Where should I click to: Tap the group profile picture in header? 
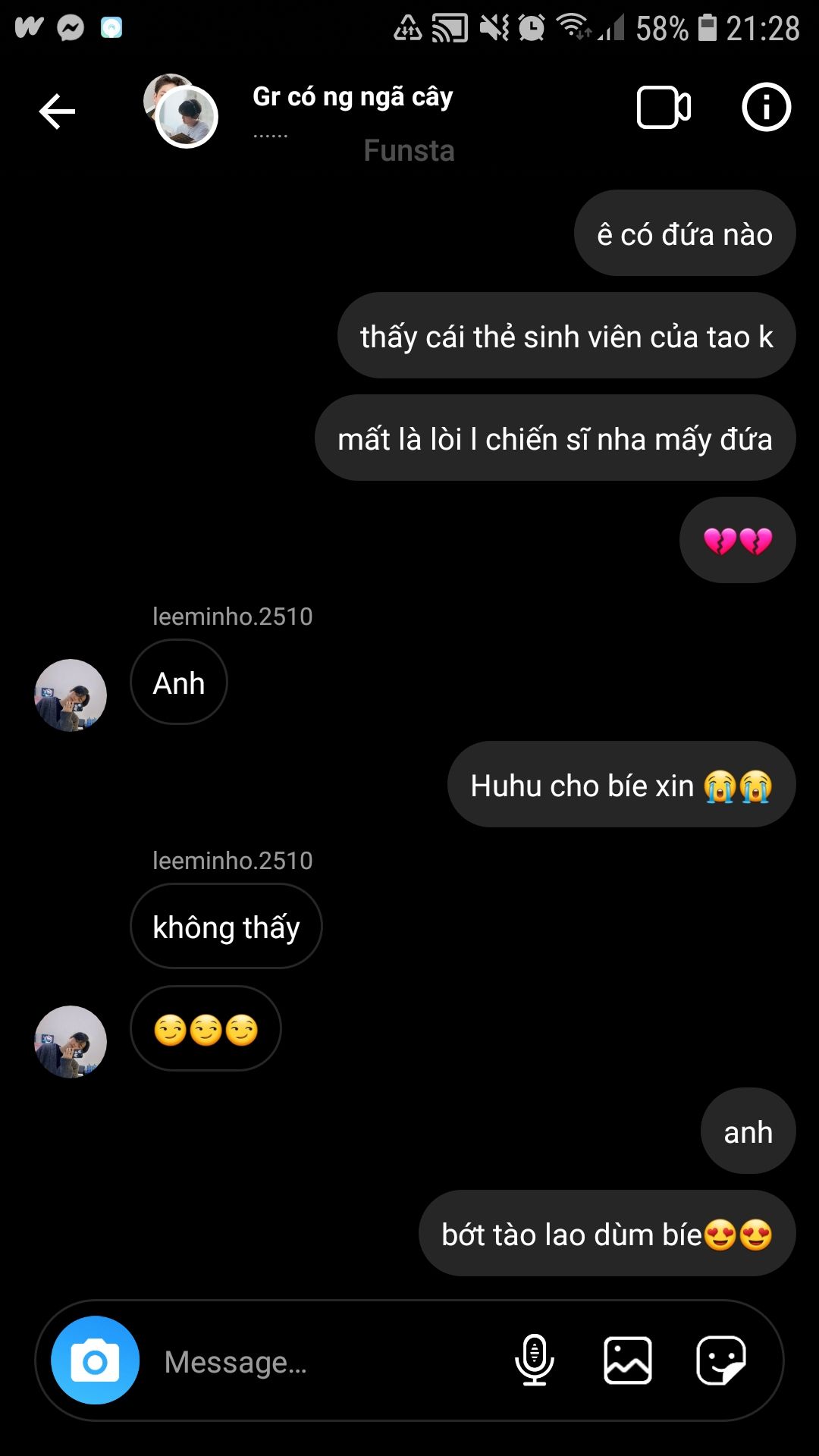(180, 111)
